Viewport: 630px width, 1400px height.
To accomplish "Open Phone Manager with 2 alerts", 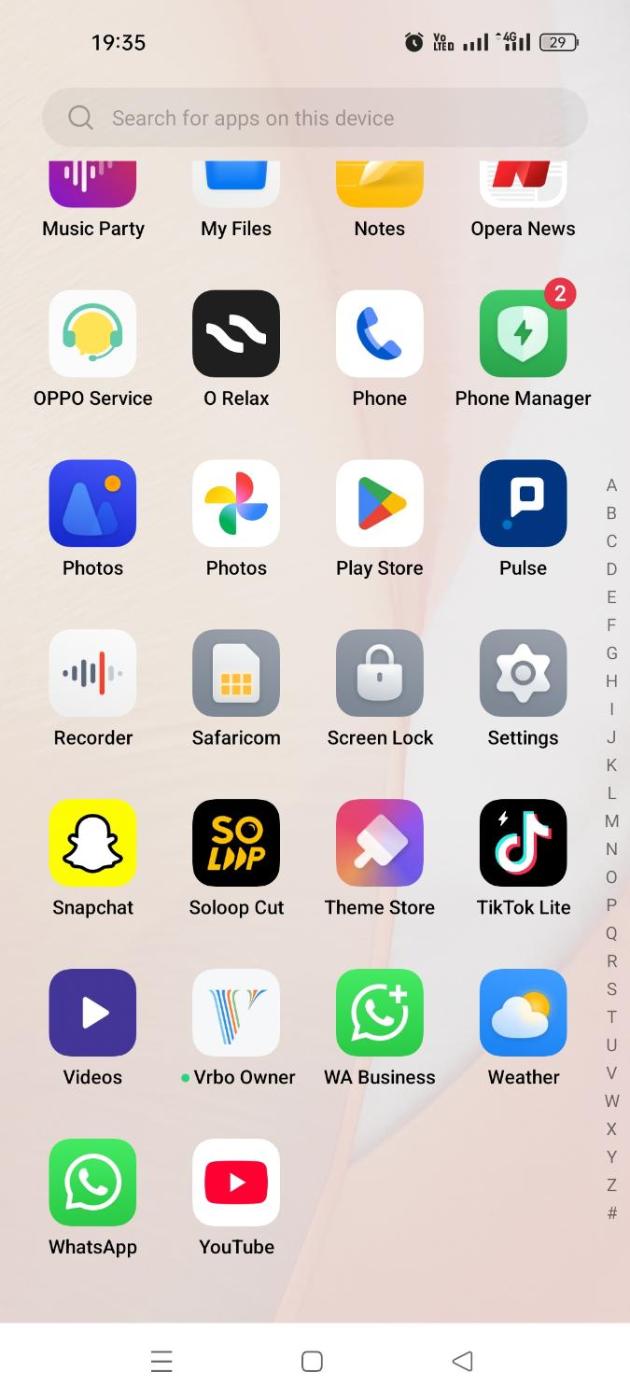I will [x=523, y=334].
